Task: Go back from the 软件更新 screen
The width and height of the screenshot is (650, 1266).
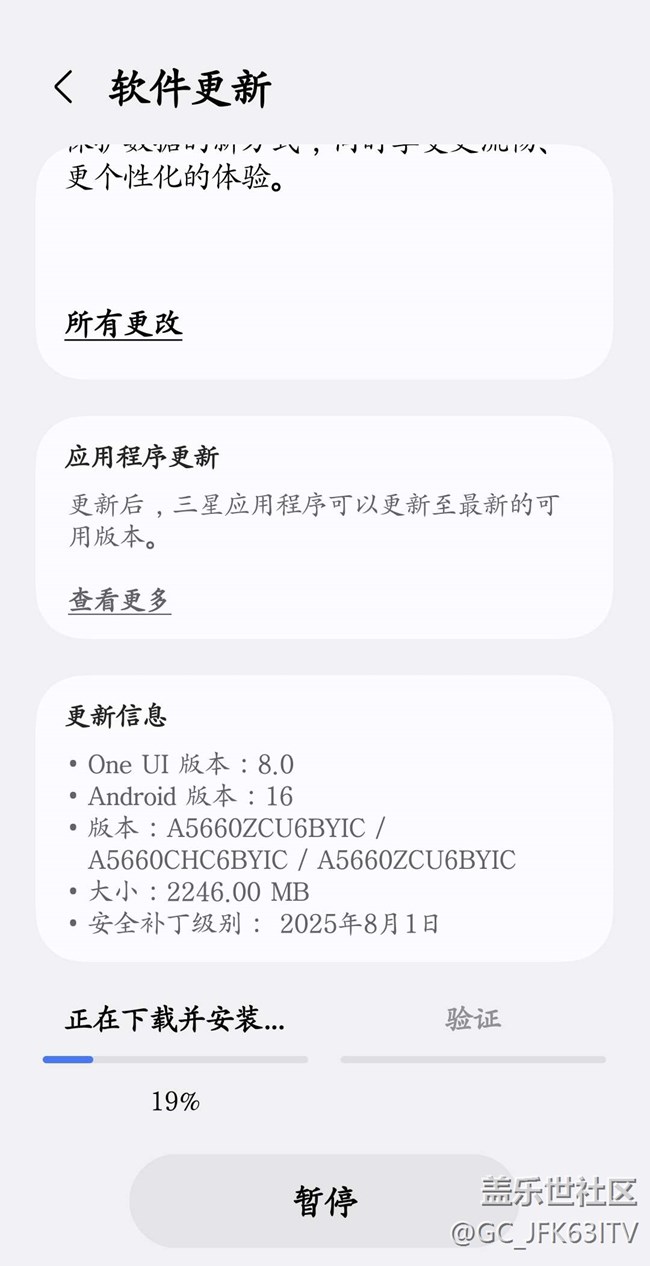Action: point(63,88)
